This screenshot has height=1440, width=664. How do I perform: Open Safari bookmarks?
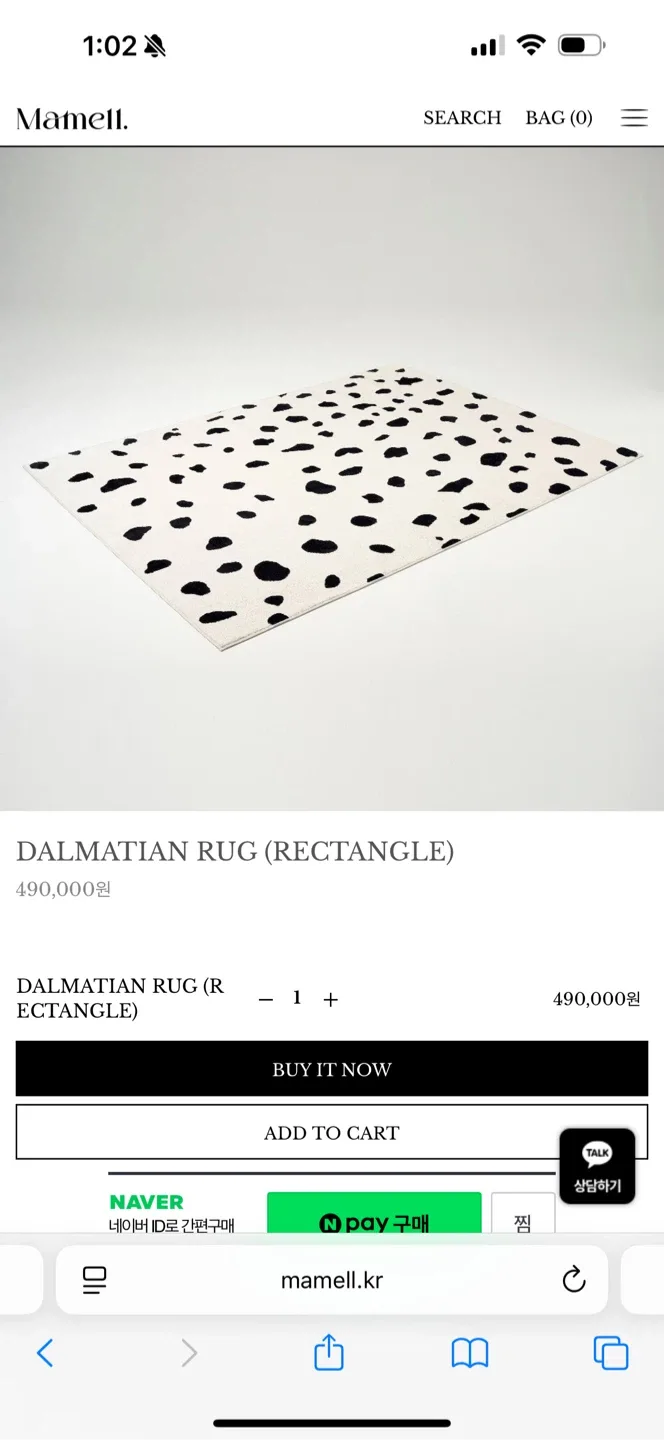[x=469, y=1353]
